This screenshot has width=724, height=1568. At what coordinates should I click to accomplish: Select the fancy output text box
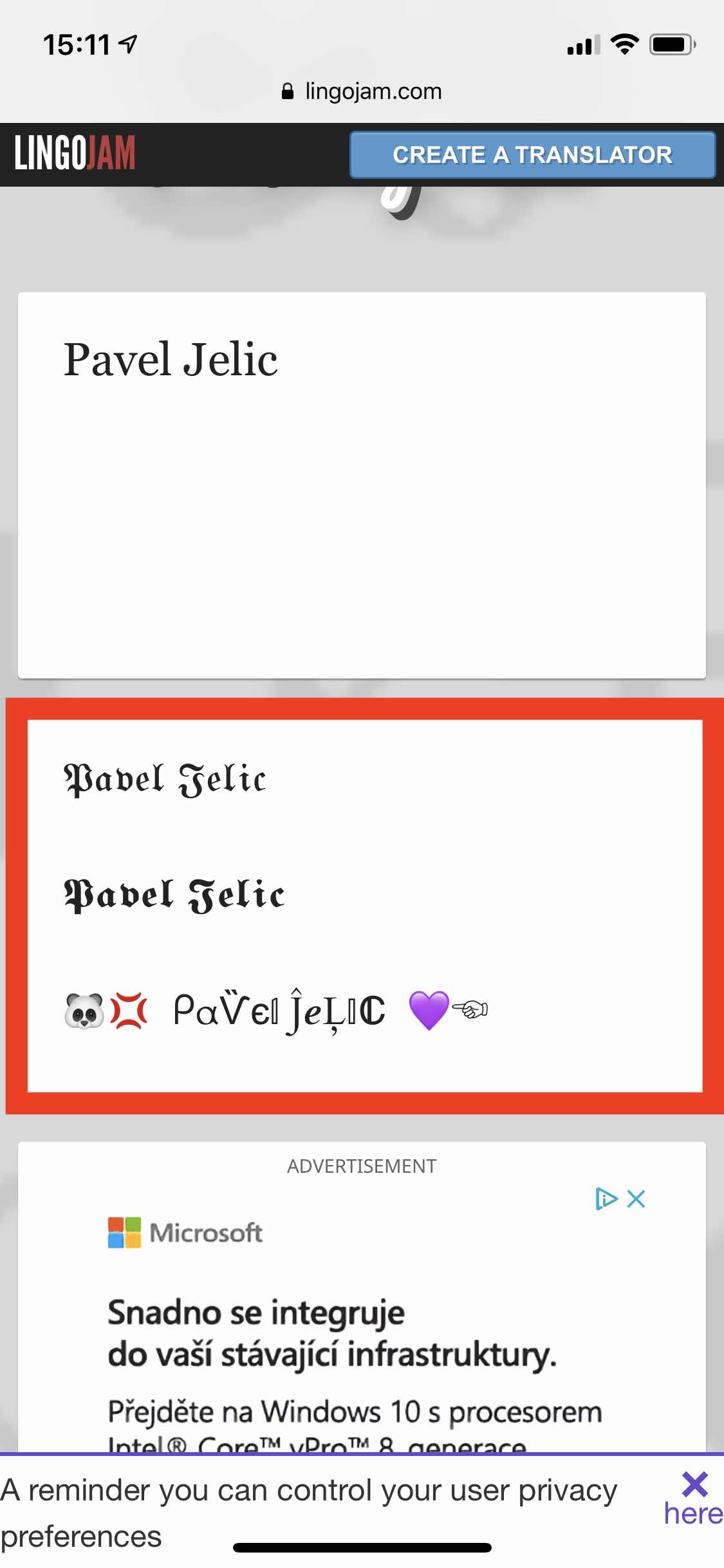[x=365, y=906]
